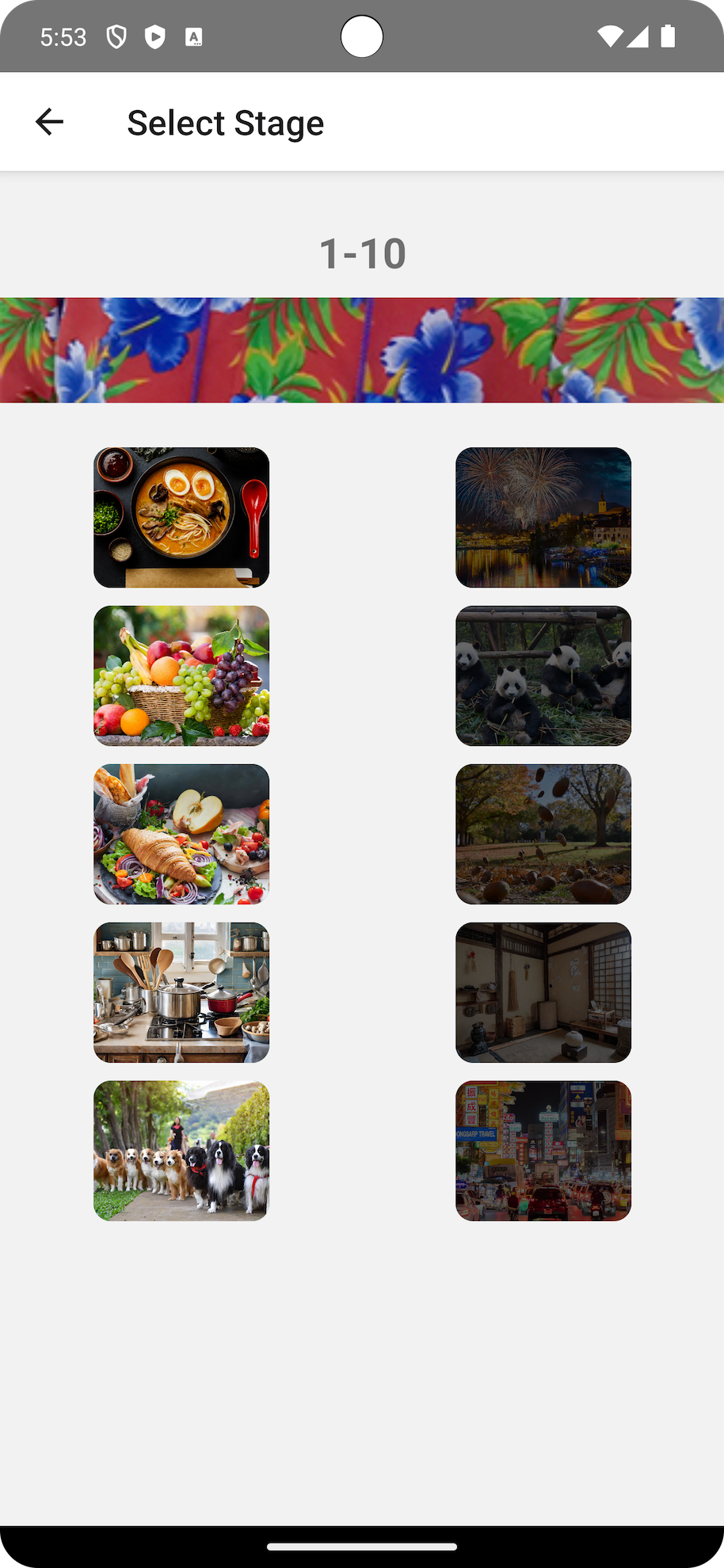Open the kitchen pots stage

tap(181, 992)
